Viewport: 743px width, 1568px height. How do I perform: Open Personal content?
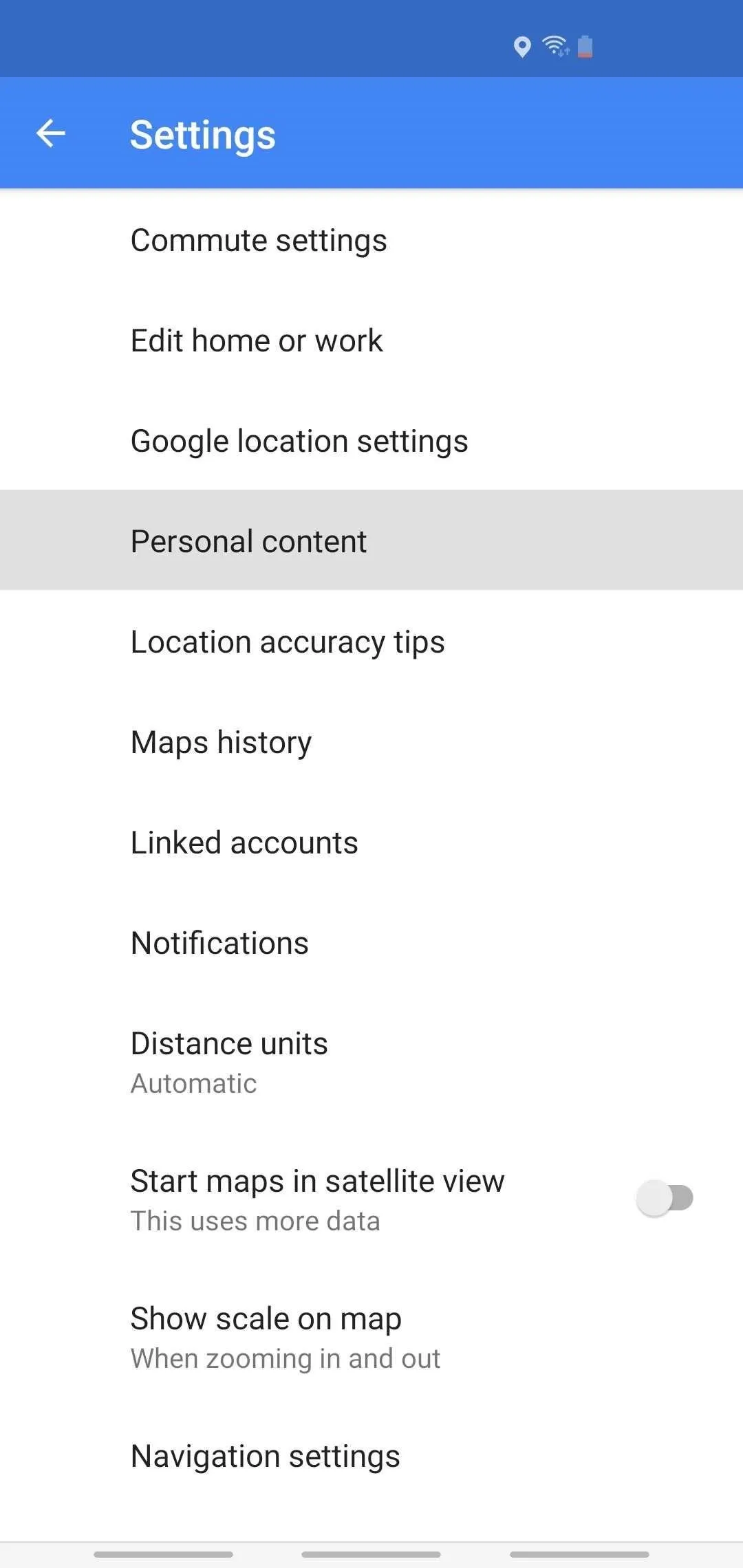coord(371,540)
